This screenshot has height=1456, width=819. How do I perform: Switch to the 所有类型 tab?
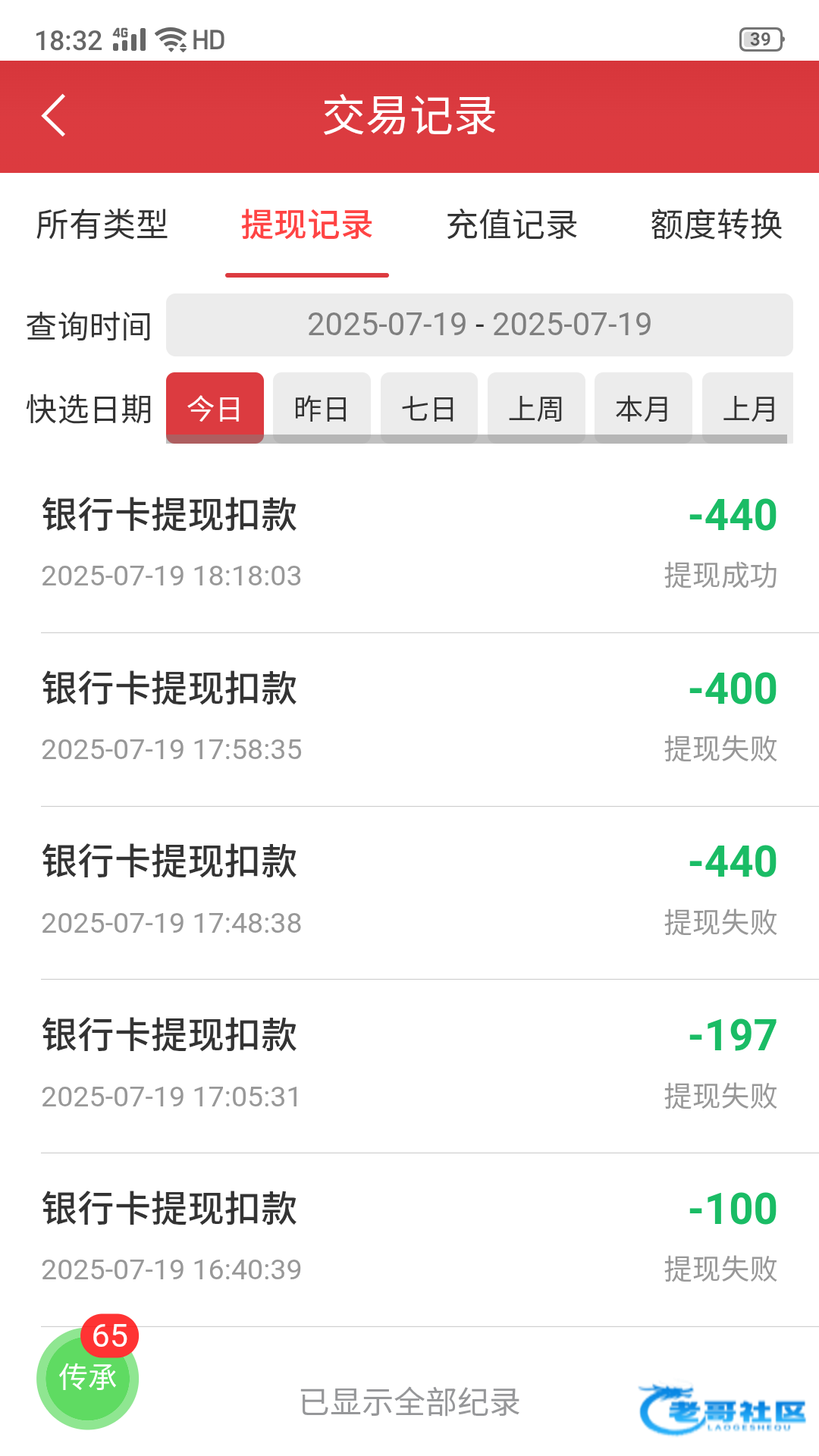click(102, 224)
